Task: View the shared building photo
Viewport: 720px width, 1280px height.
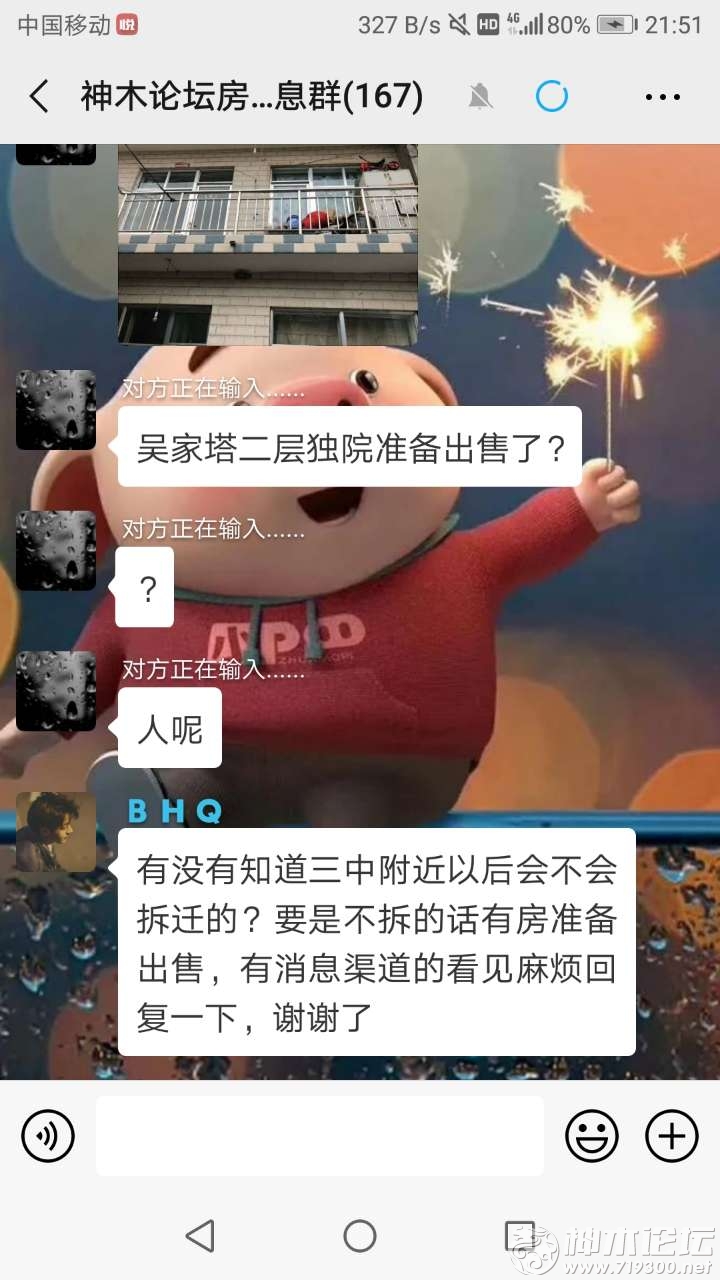Action: 268,244
